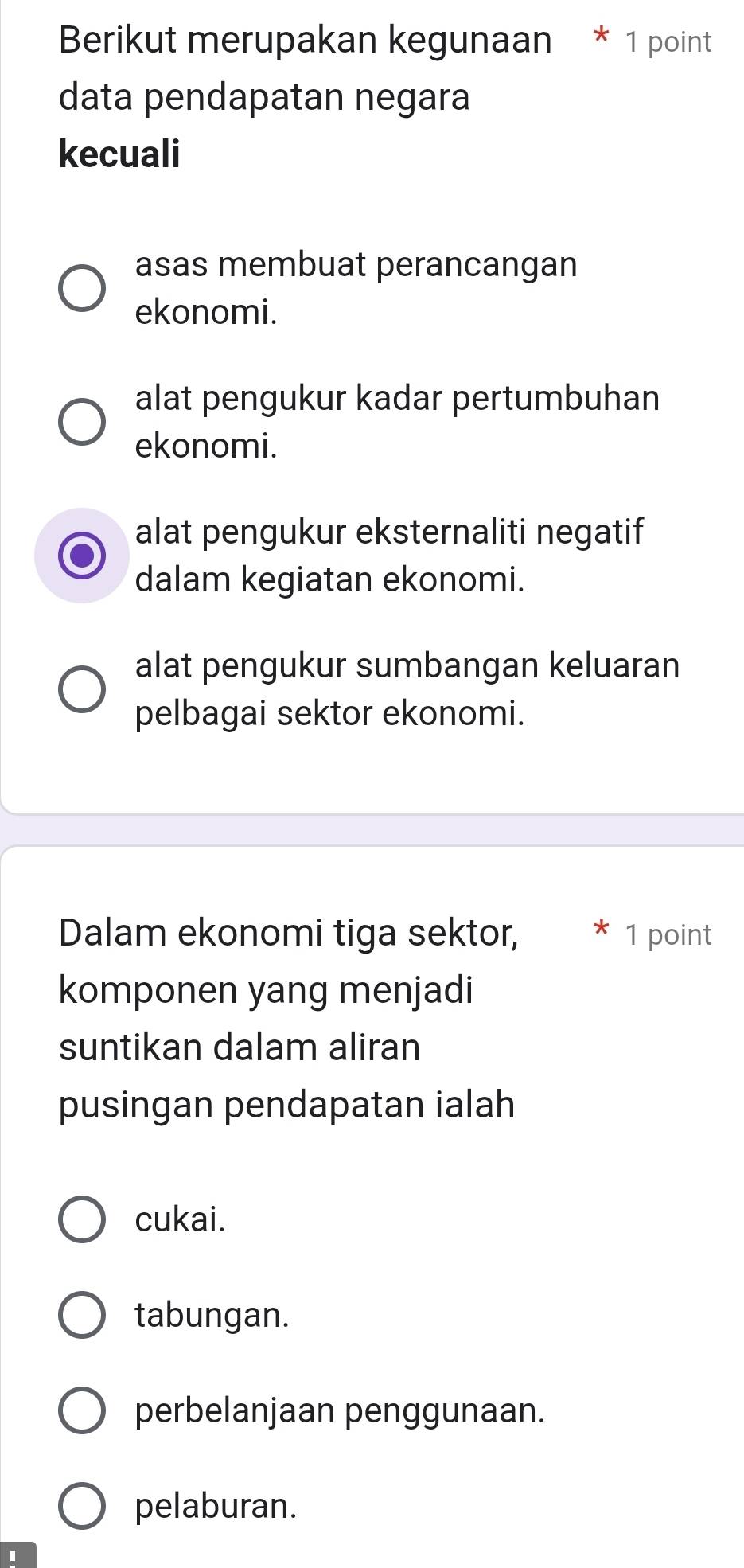Viewport: 744px width, 1568px height.
Task: Select the 'cukai' answer
Action: (82, 1219)
